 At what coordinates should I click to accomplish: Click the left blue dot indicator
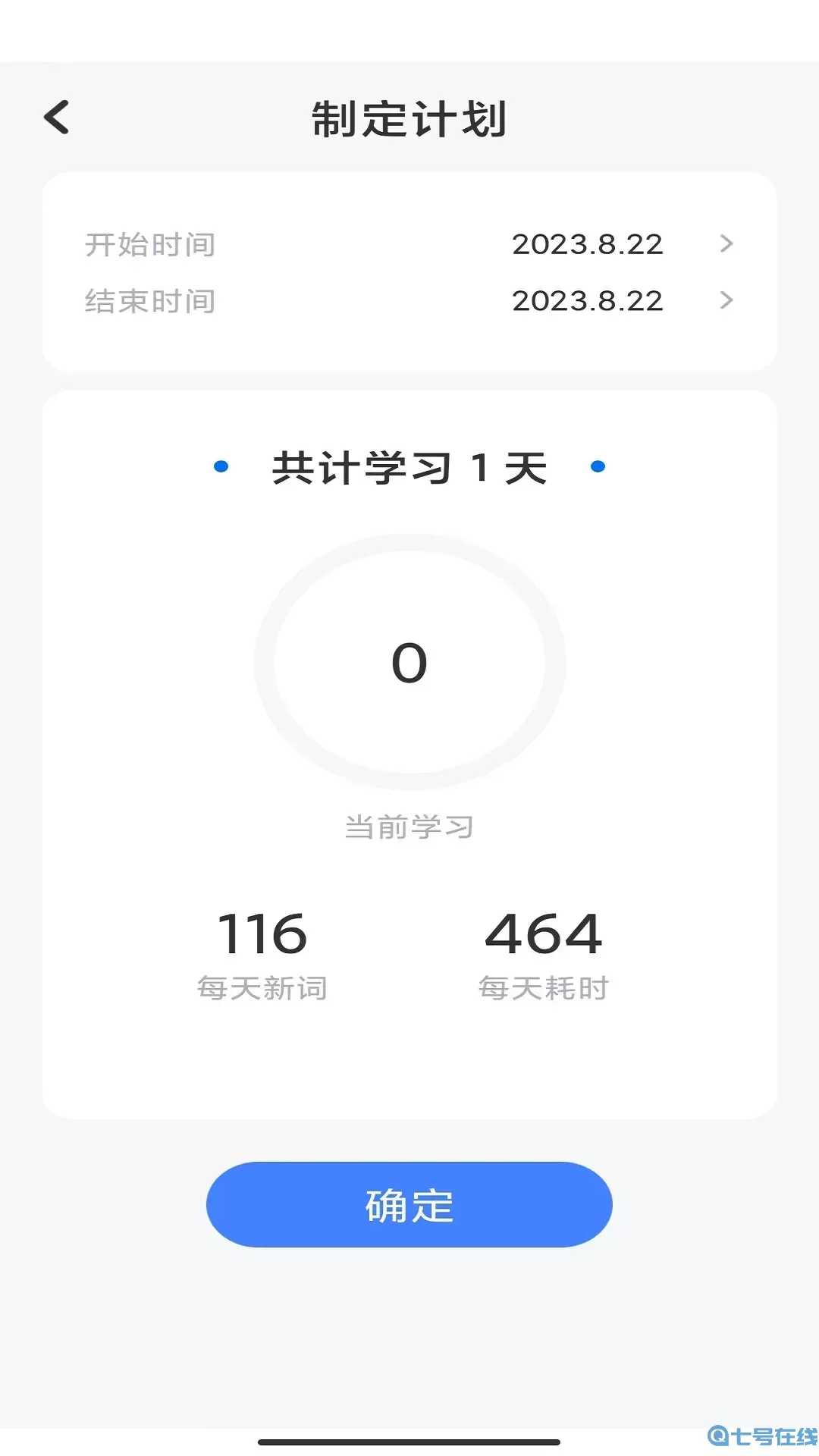point(221,466)
